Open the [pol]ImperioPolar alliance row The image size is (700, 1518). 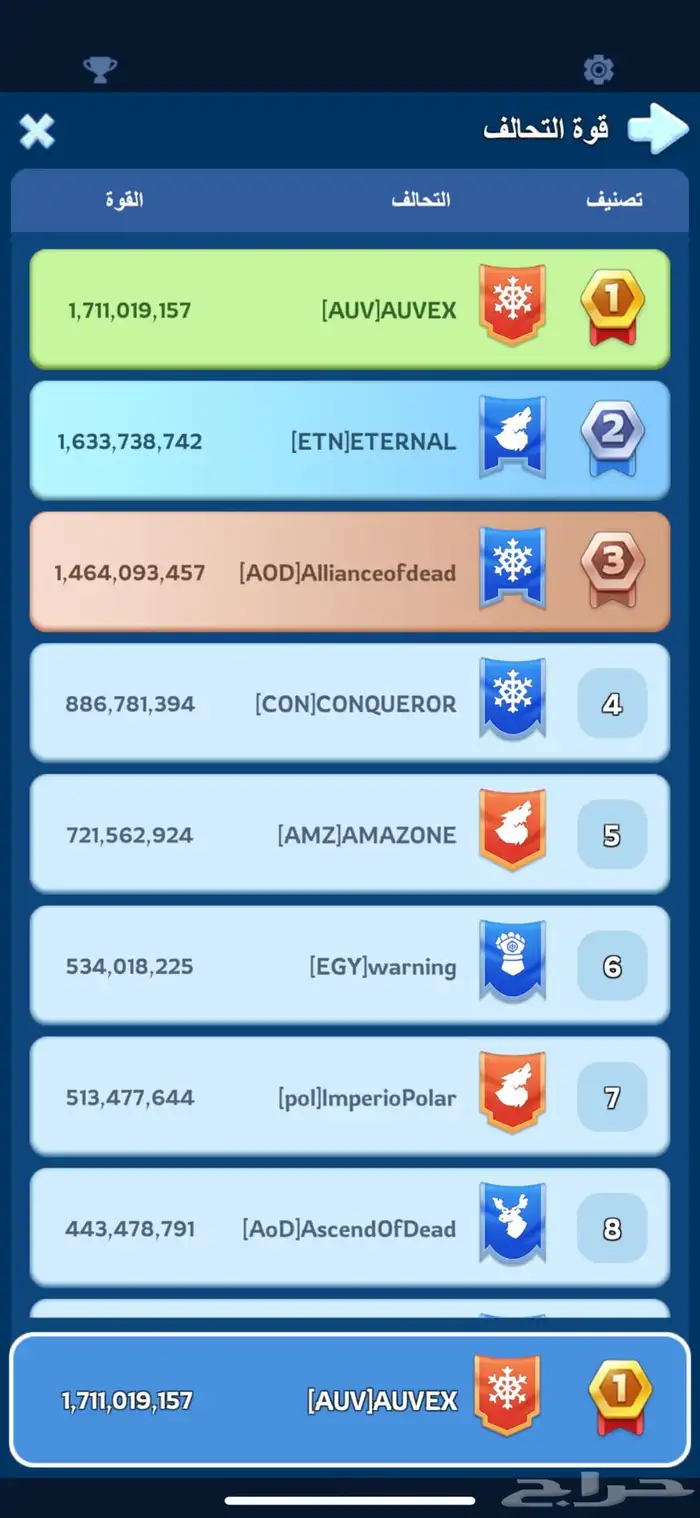pyautogui.click(x=350, y=1097)
